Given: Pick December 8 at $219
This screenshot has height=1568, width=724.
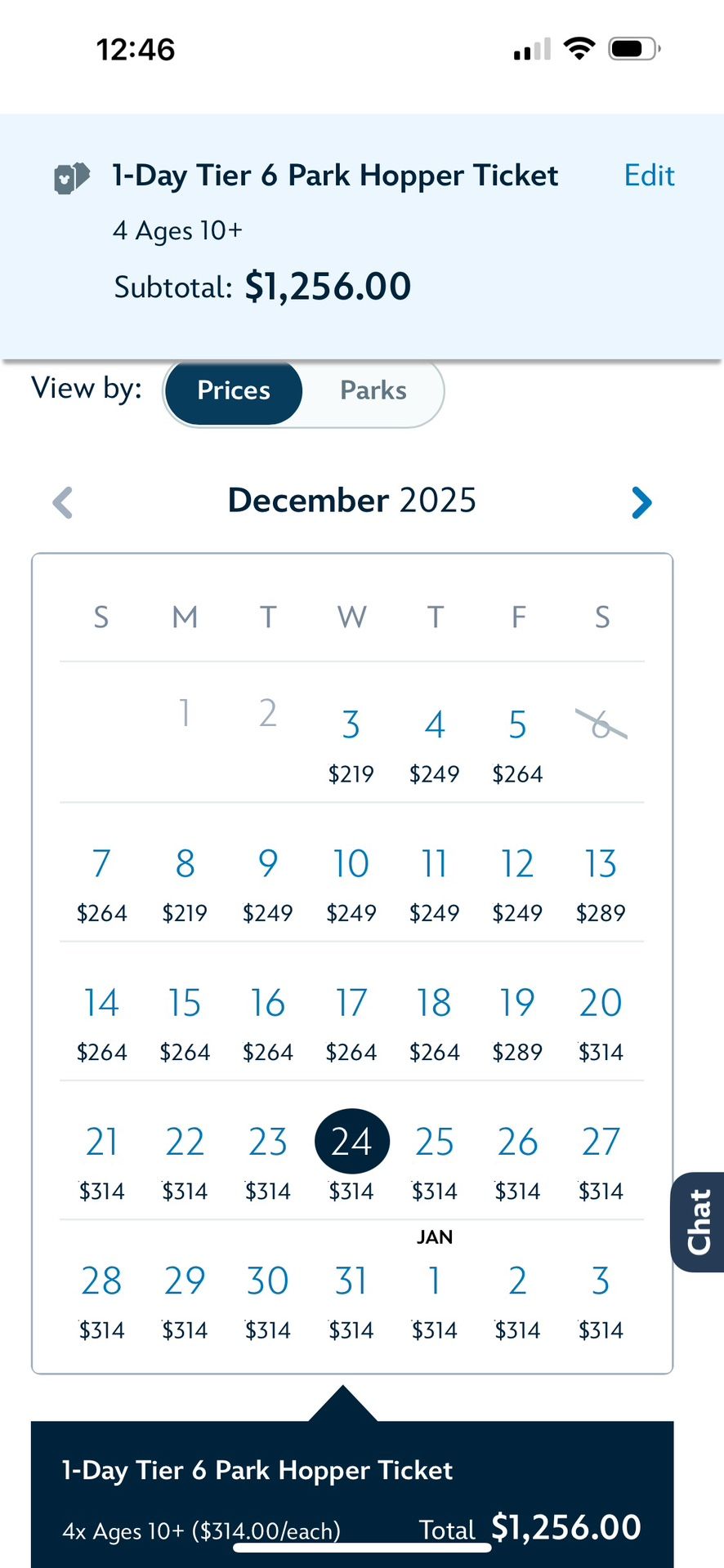Looking at the screenshot, I should pyautogui.click(x=185, y=878).
